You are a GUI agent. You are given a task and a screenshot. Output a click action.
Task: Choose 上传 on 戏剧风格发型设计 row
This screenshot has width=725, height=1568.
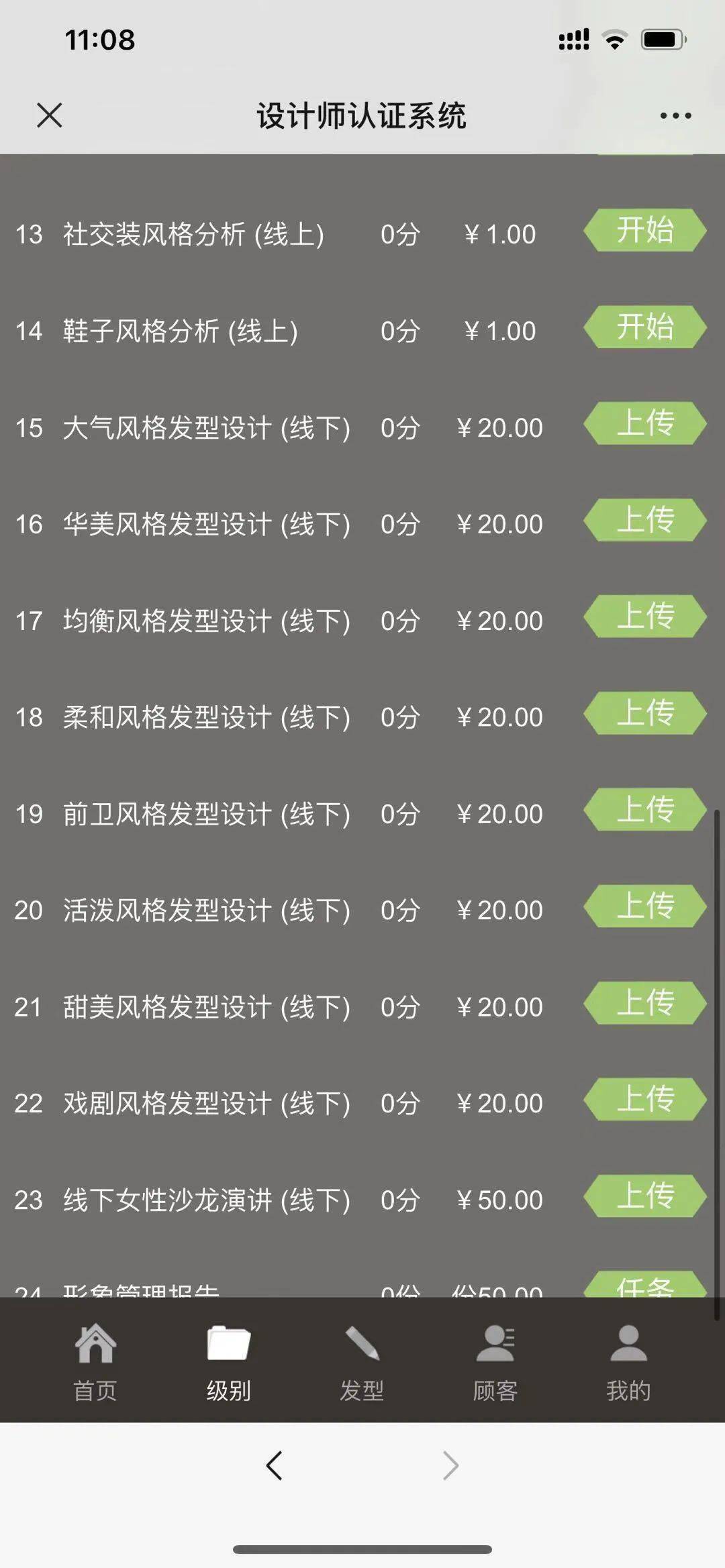(645, 1100)
